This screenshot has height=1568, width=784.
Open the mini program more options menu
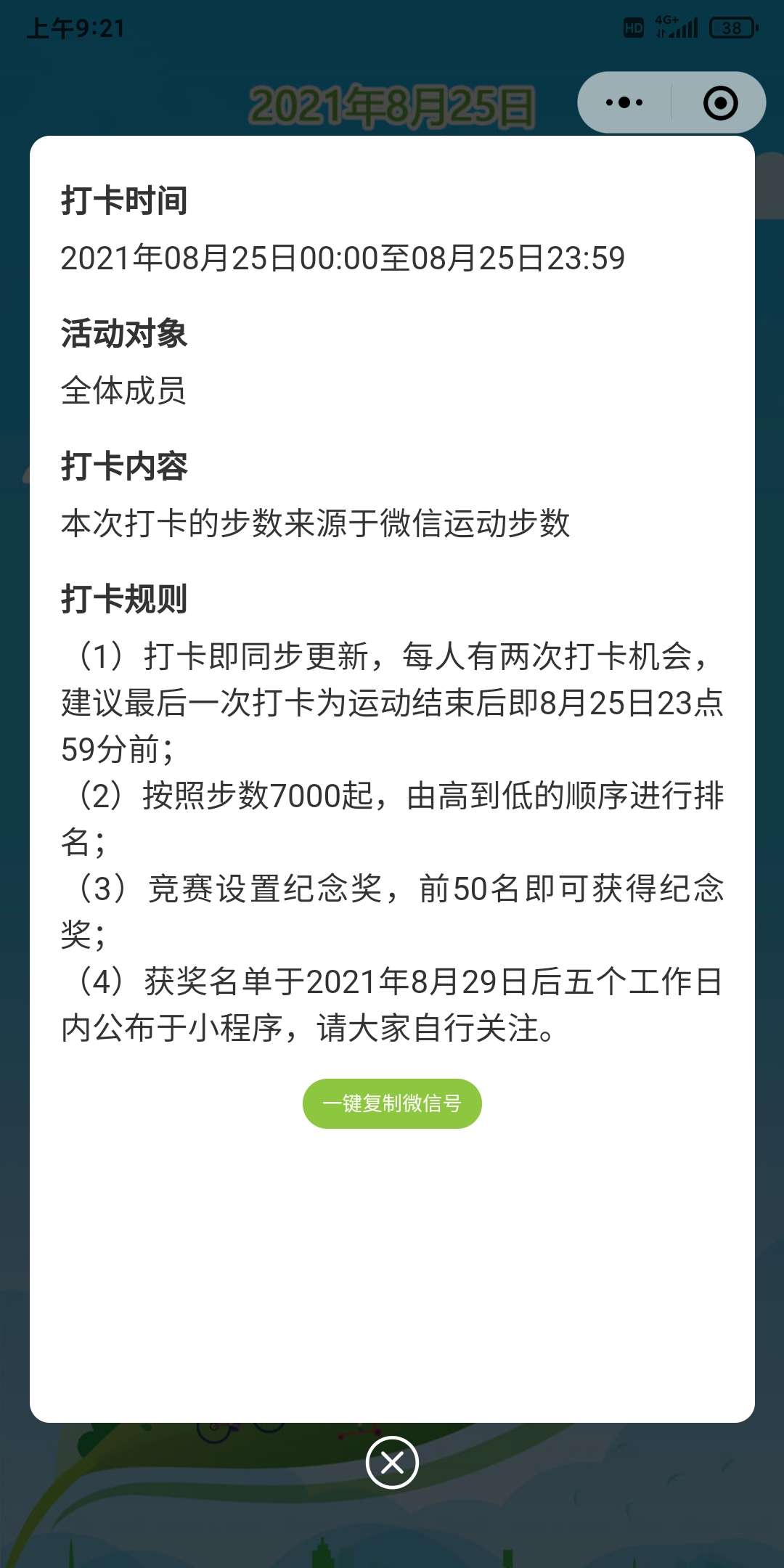624,102
